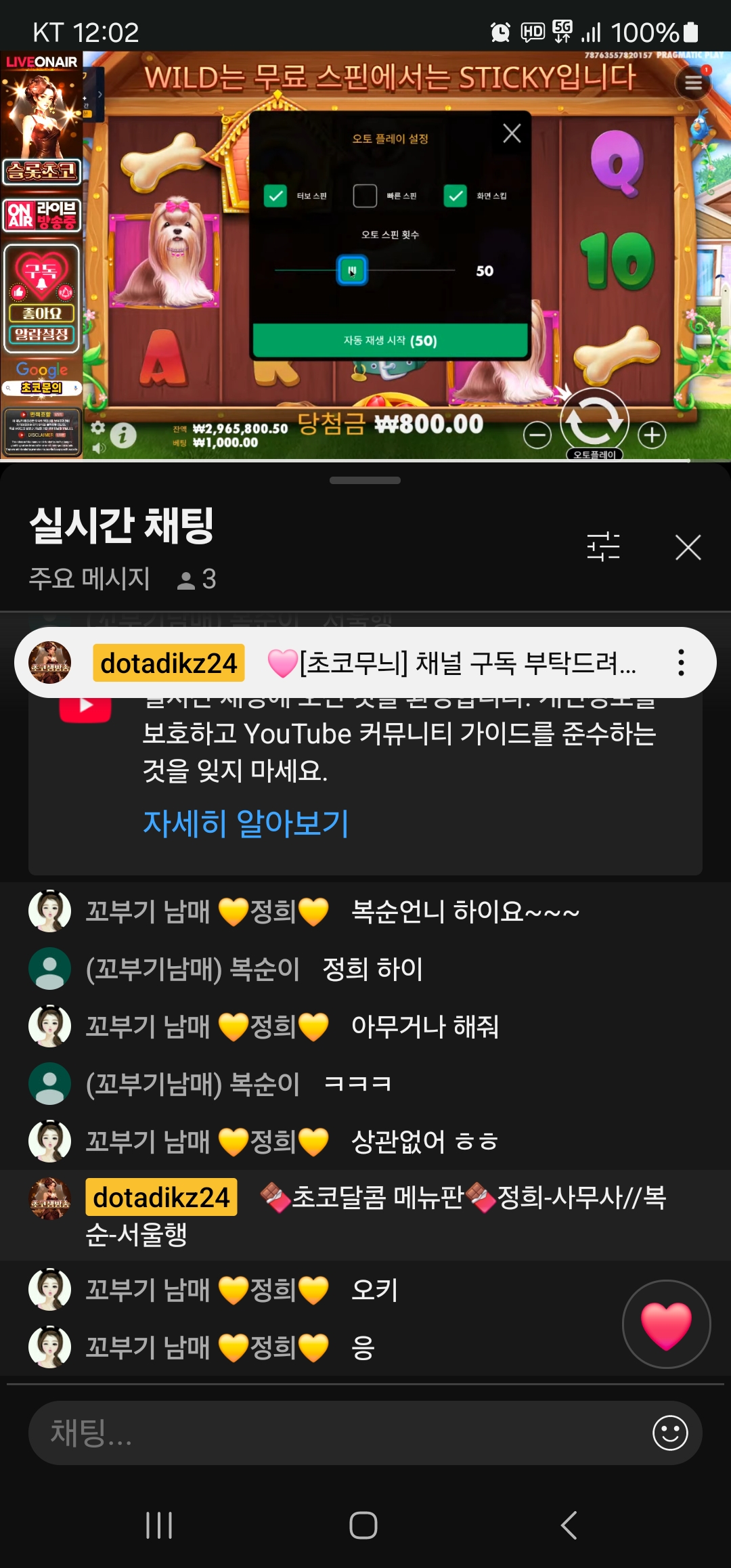Go back with the system back button
The image size is (731, 1568).
click(x=569, y=1525)
